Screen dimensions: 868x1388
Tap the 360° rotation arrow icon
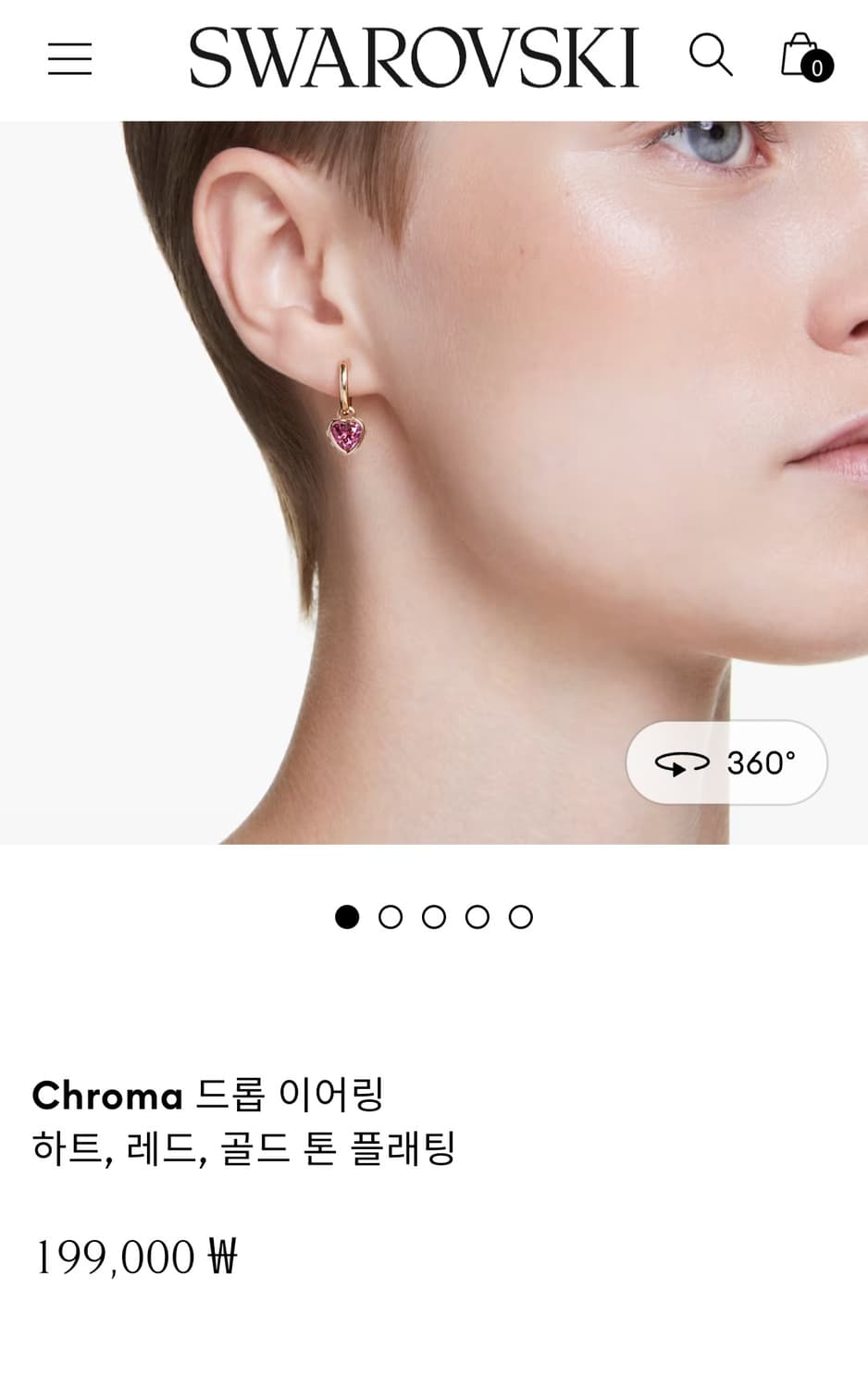682,762
